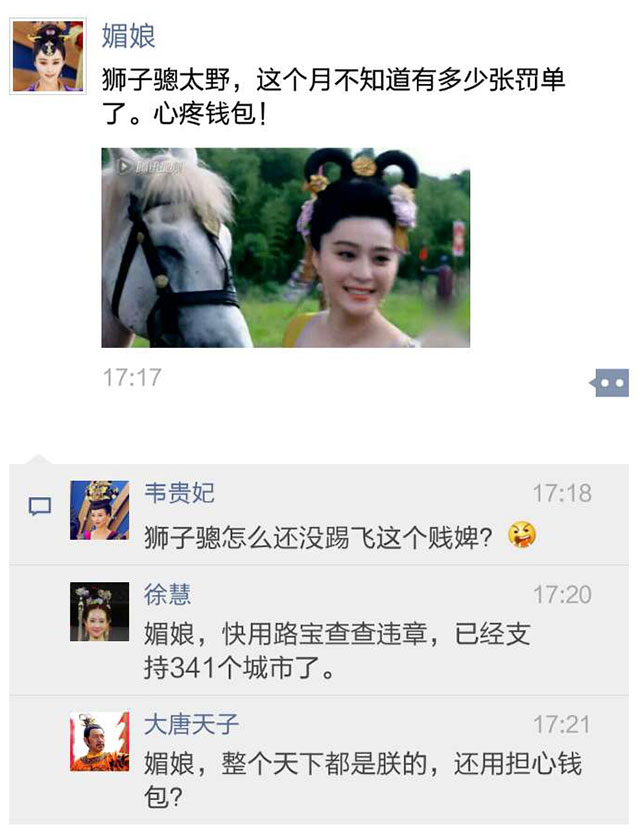Open 媚娘's profile picture

tap(48, 57)
